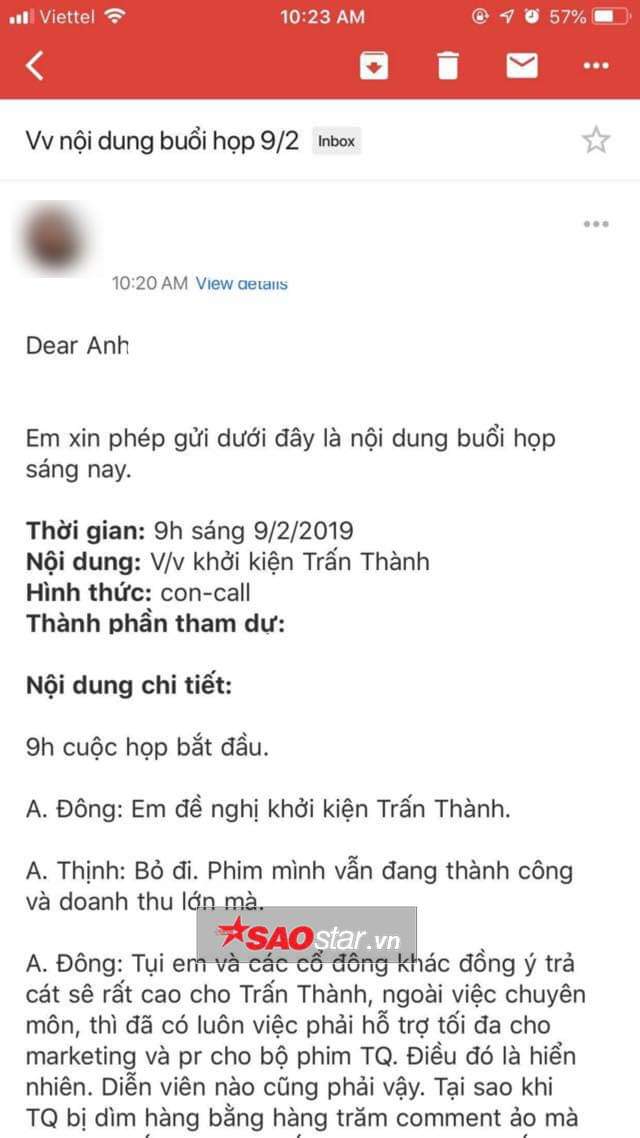Delete this email with trash icon

(x=448, y=66)
